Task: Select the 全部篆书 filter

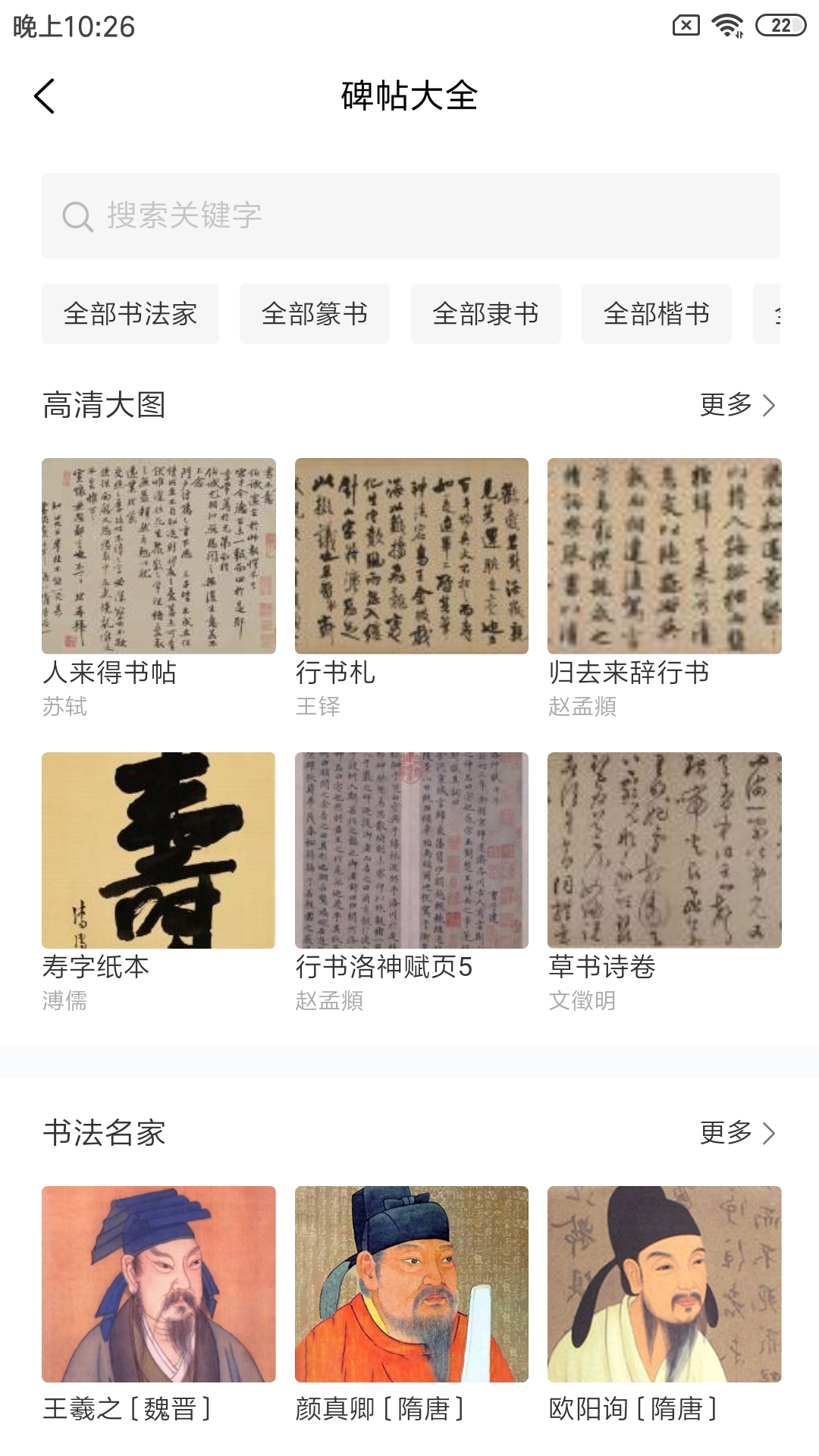Action: coord(314,313)
